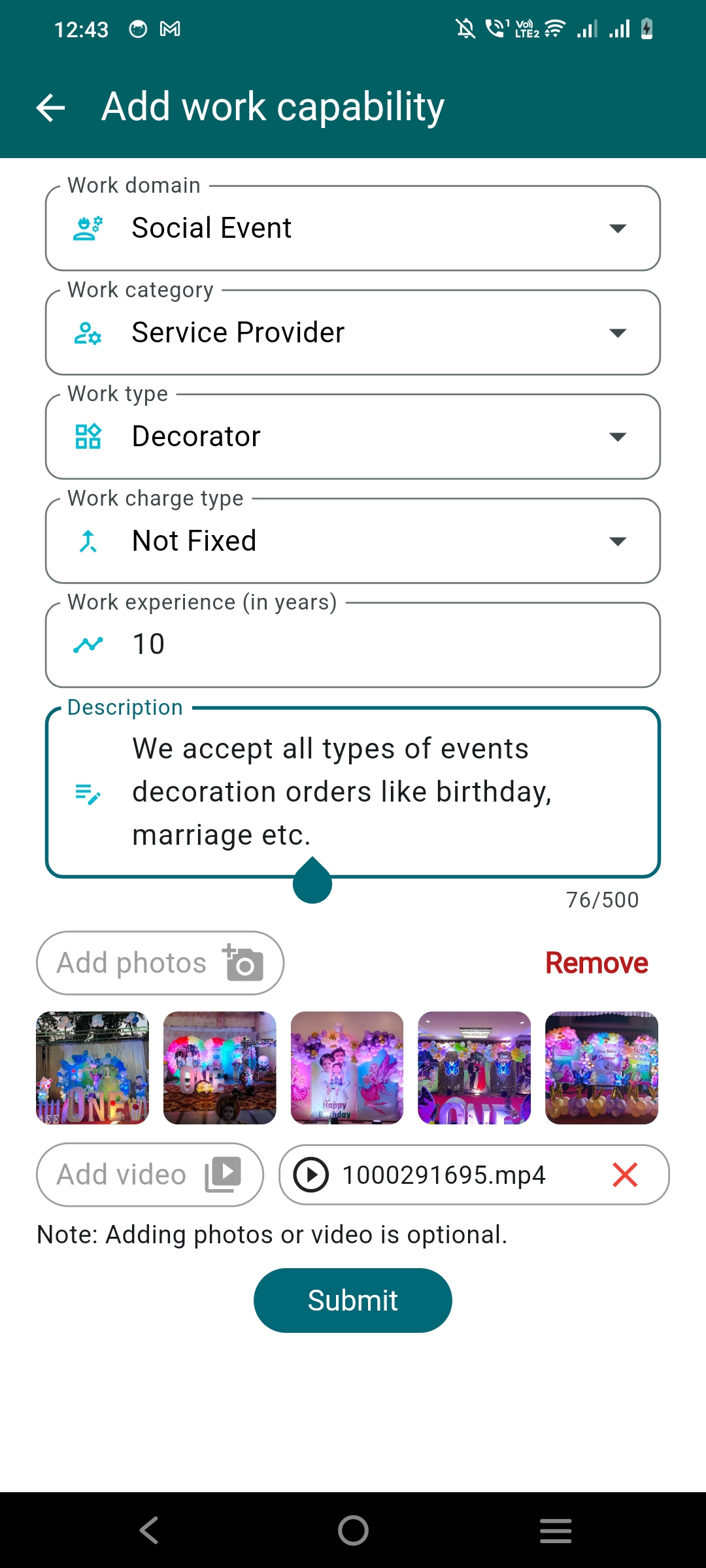Open the Work charge type dropdown
This screenshot has height=1568, width=706.
tap(353, 541)
